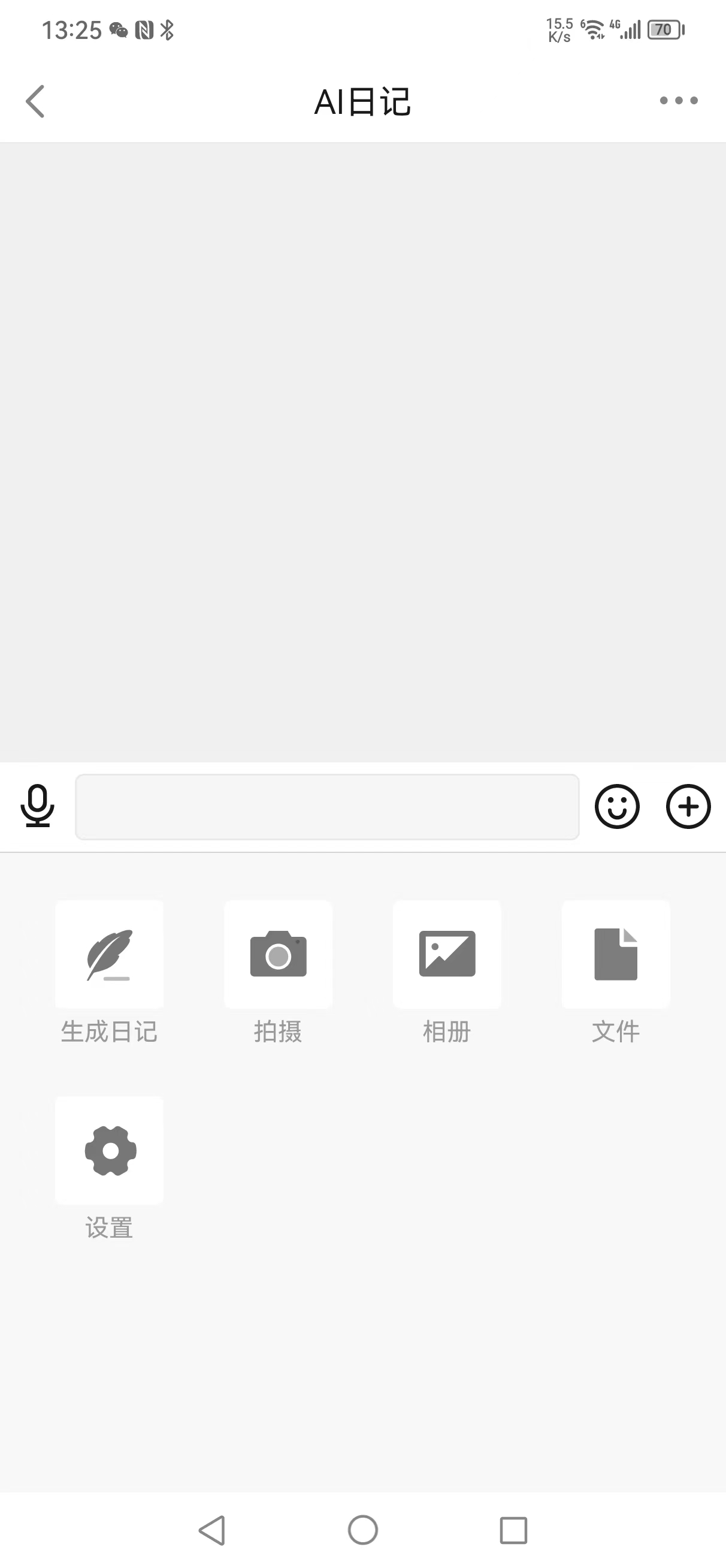This screenshot has width=726, height=1568.
Task: Go back from the AI日记 screen
Action: (35, 101)
